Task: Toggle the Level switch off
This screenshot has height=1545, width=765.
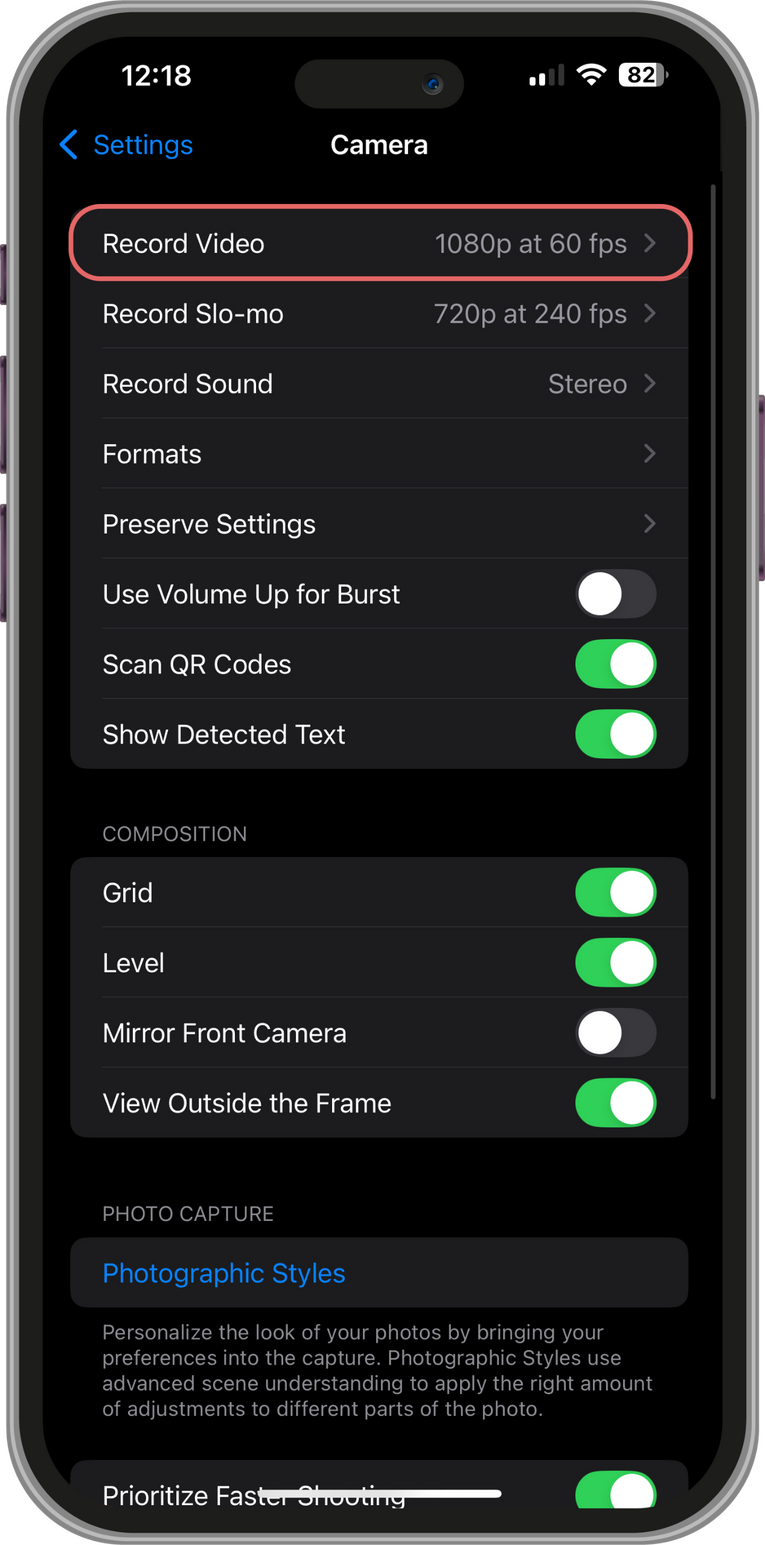Action: point(615,963)
